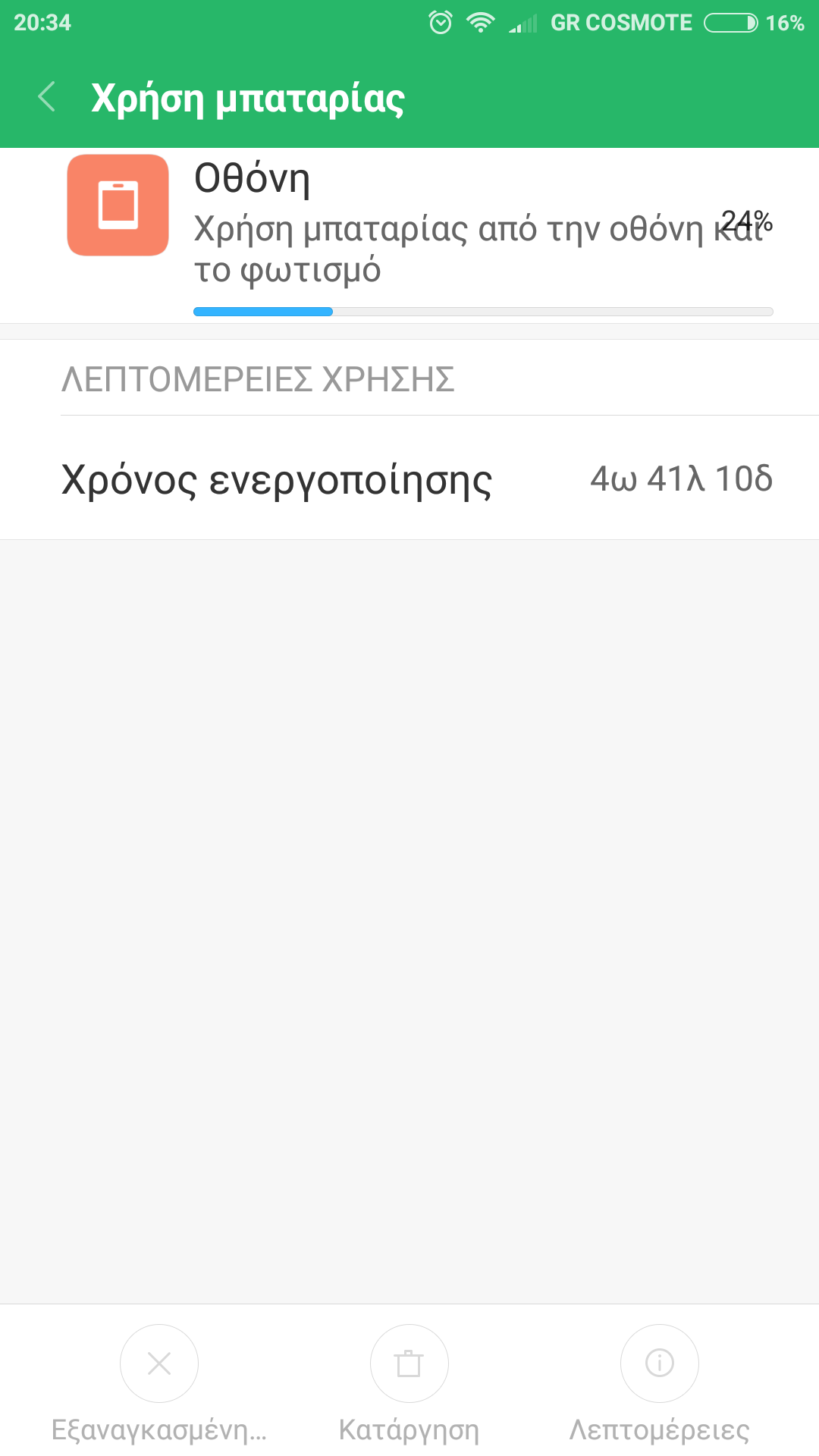Image resolution: width=819 pixels, height=1456 pixels.
Task: Tap the Εξαναγκασμένη force stop button
Action: [x=159, y=1363]
